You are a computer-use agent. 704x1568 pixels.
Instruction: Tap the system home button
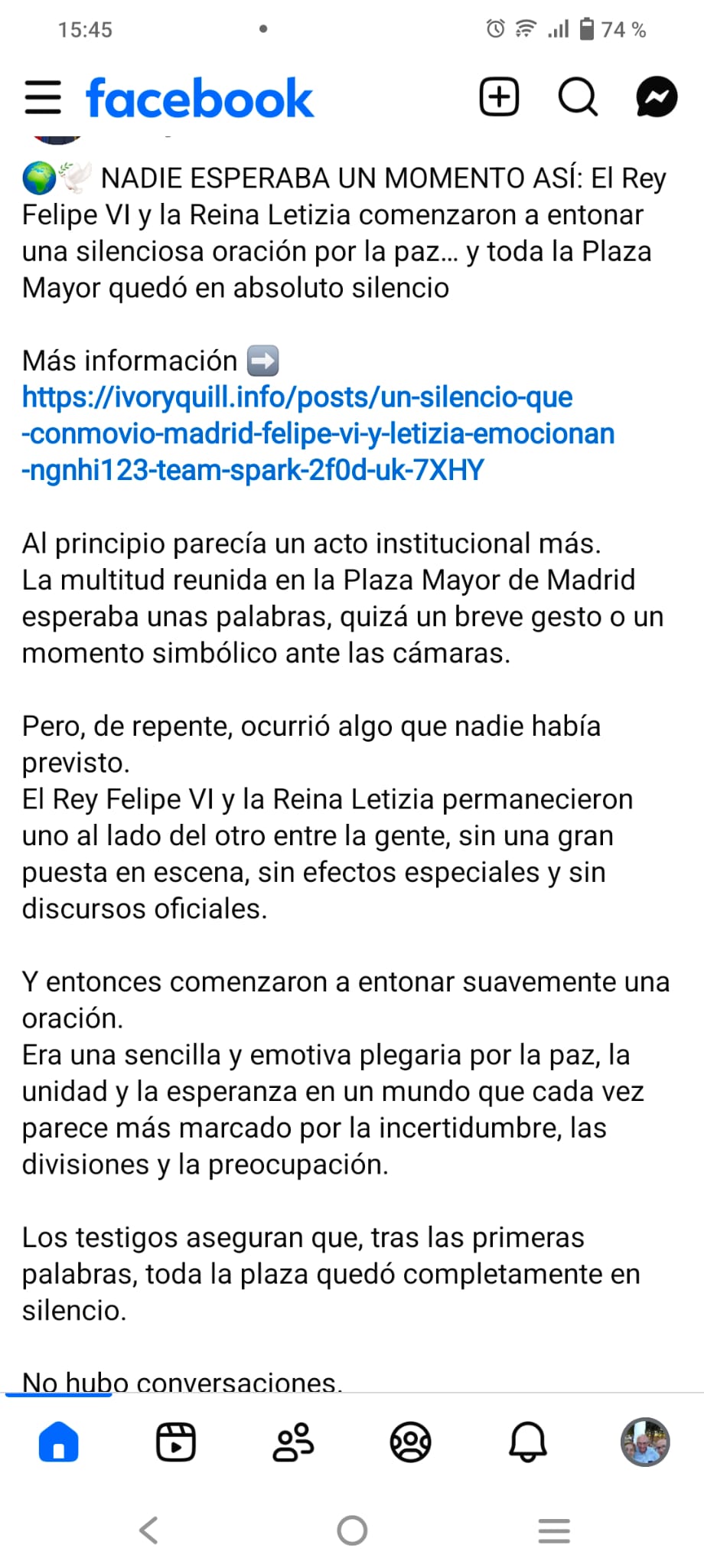(x=352, y=1530)
